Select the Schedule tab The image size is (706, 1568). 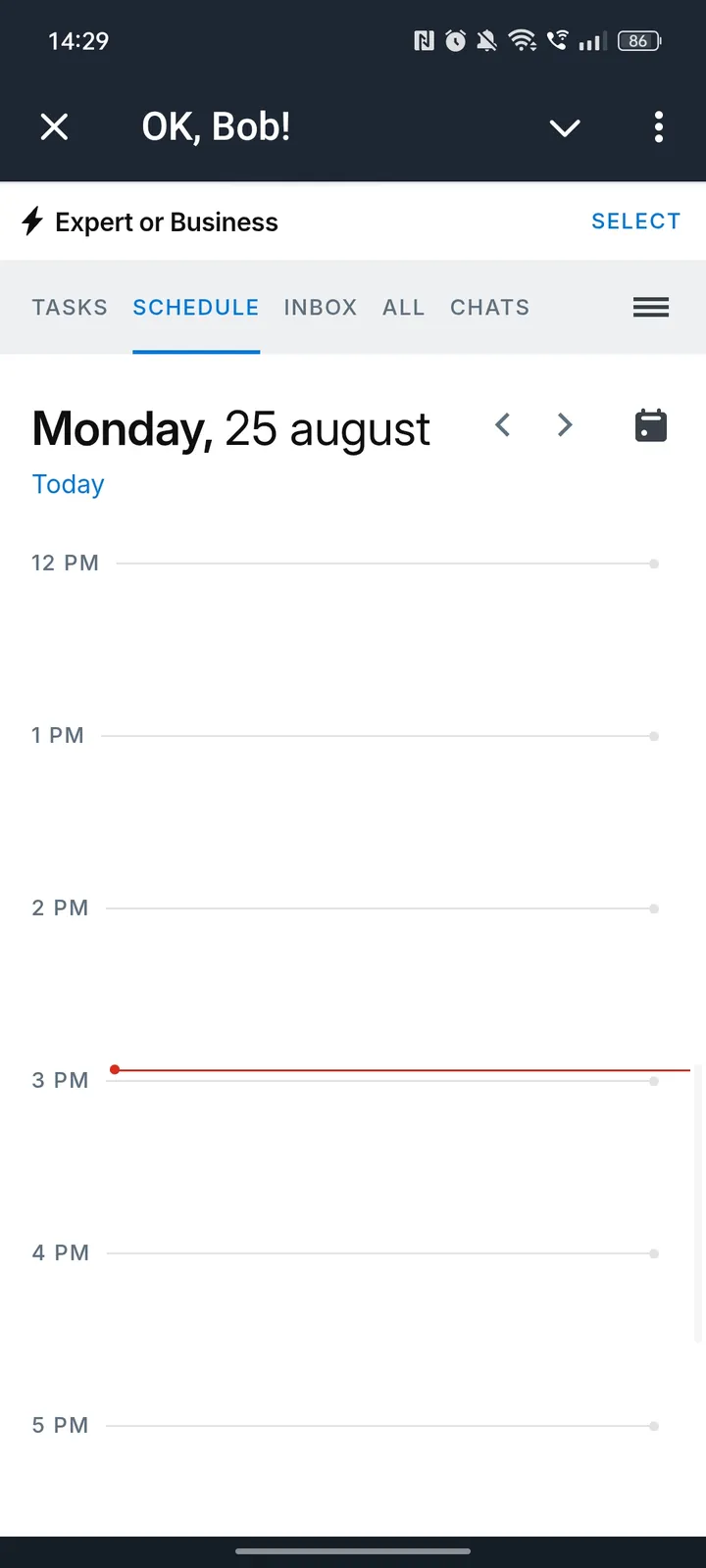point(196,308)
